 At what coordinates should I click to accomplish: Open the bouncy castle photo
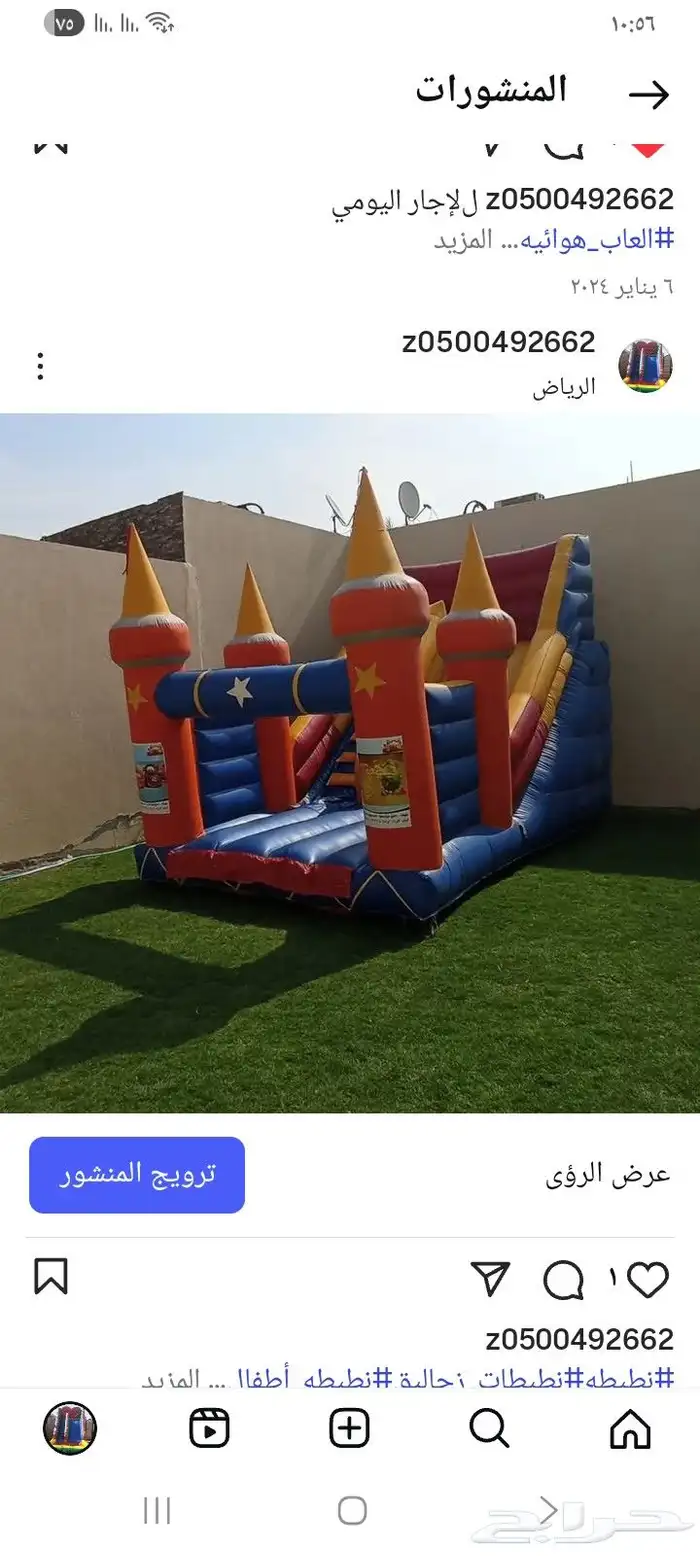point(350,762)
